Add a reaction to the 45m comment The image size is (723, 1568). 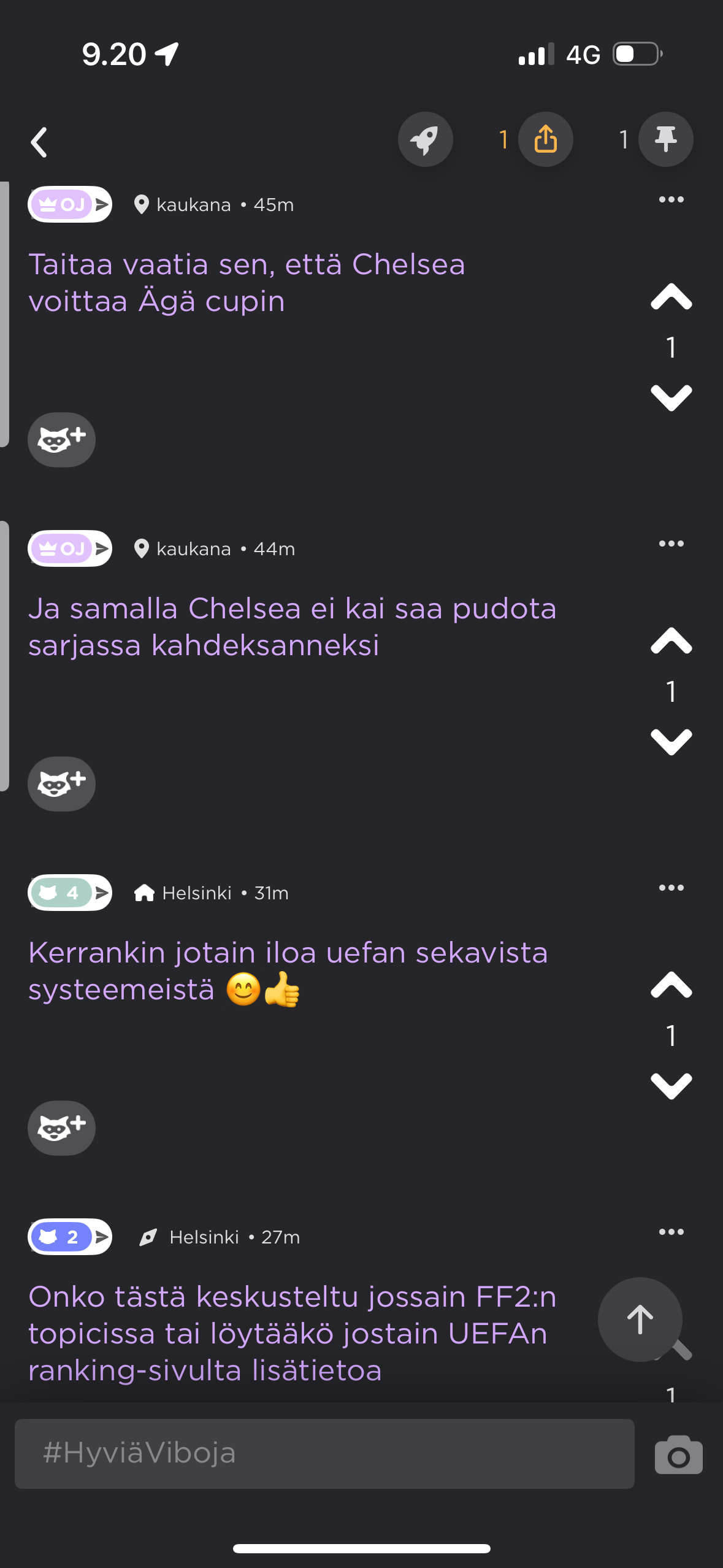point(61,440)
